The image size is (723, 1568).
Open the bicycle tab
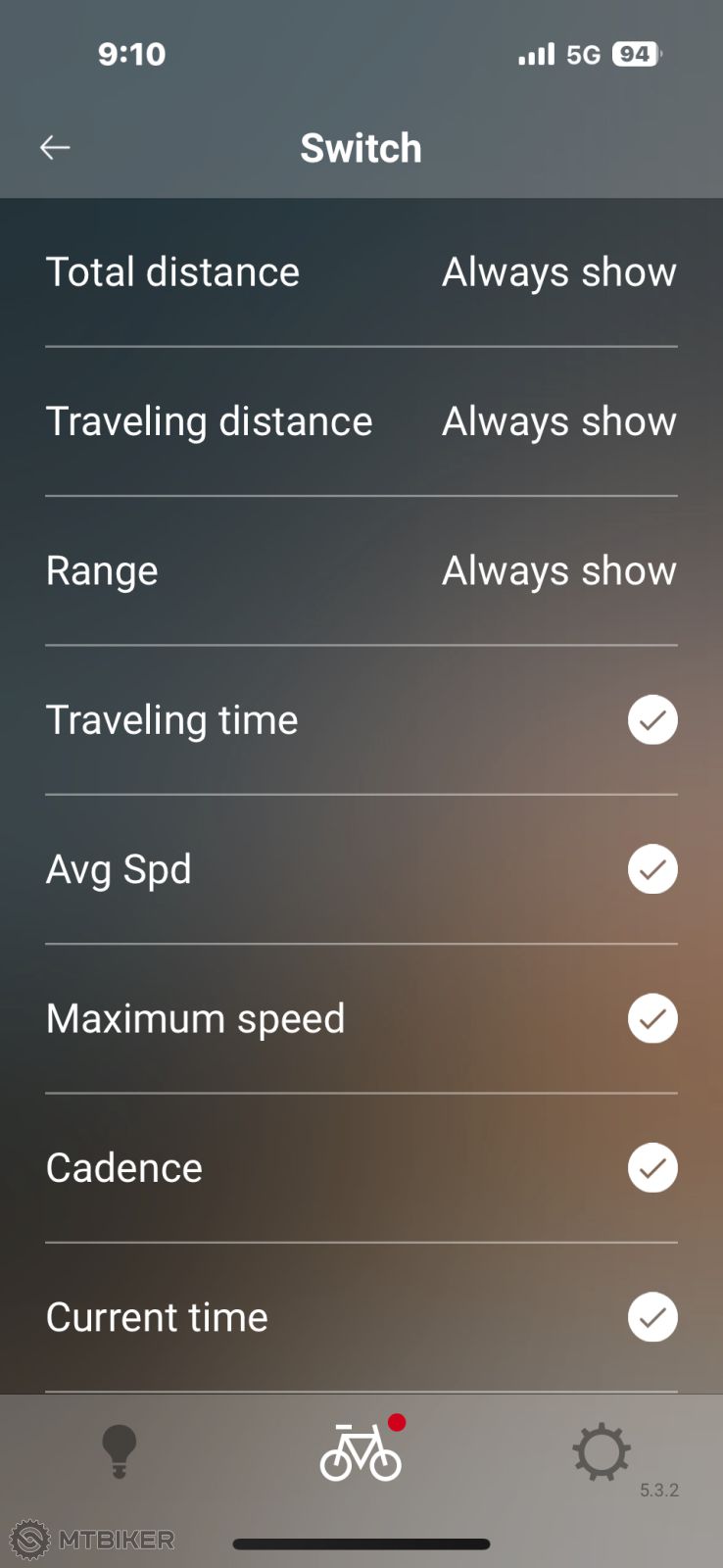point(361,1452)
